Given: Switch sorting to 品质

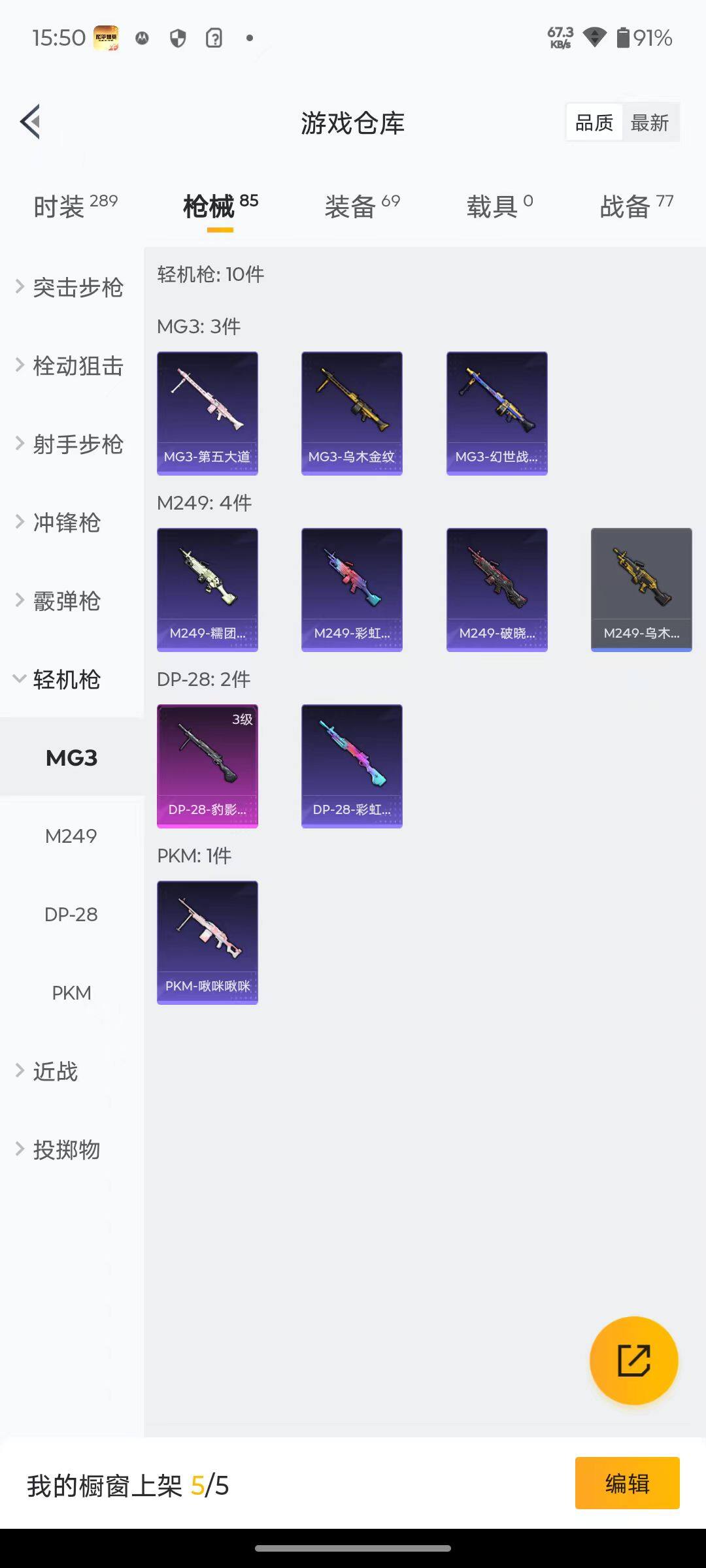Looking at the screenshot, I should pos(594,122).
